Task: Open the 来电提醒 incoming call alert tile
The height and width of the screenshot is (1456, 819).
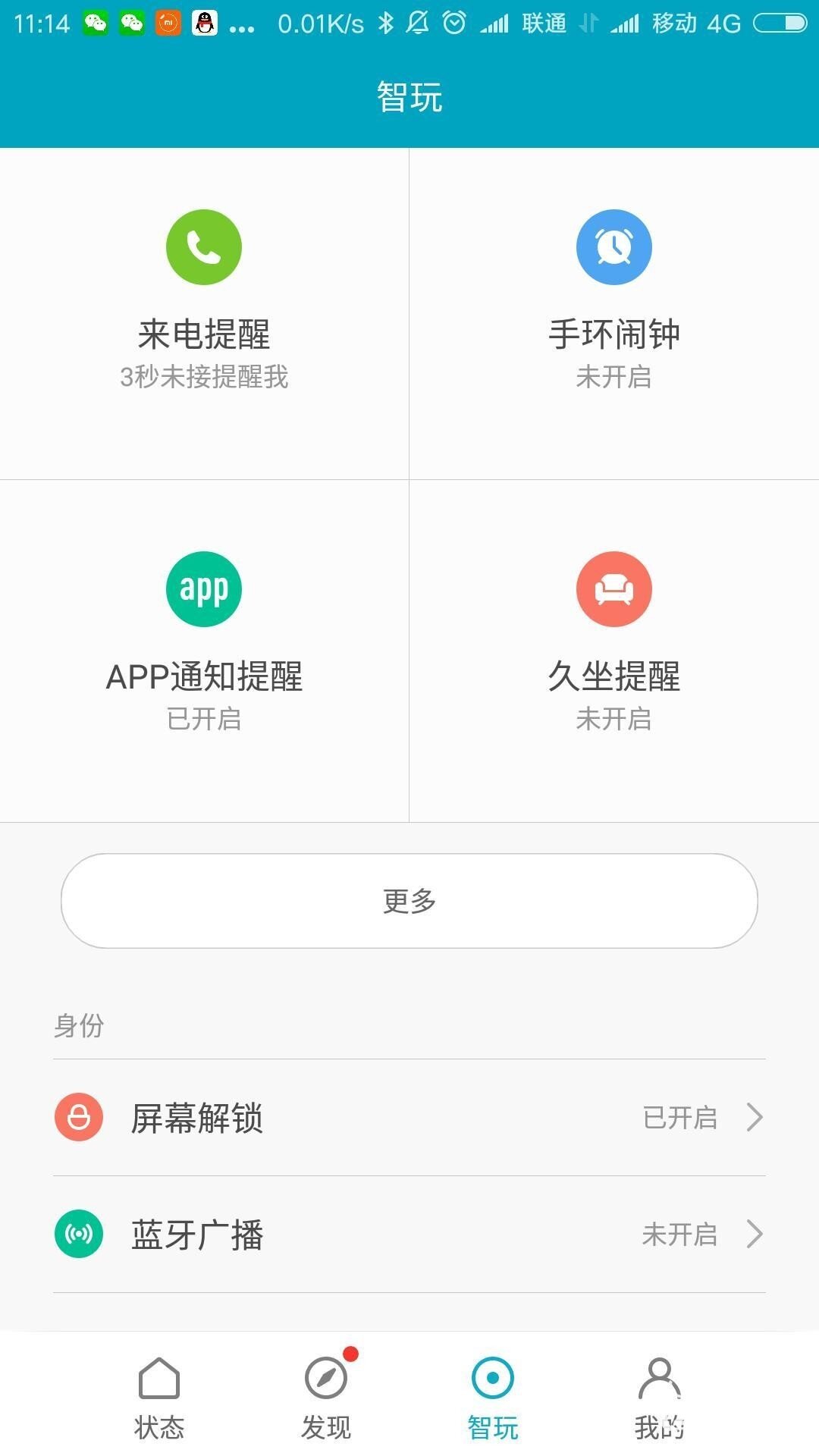Action: [204, 314]
